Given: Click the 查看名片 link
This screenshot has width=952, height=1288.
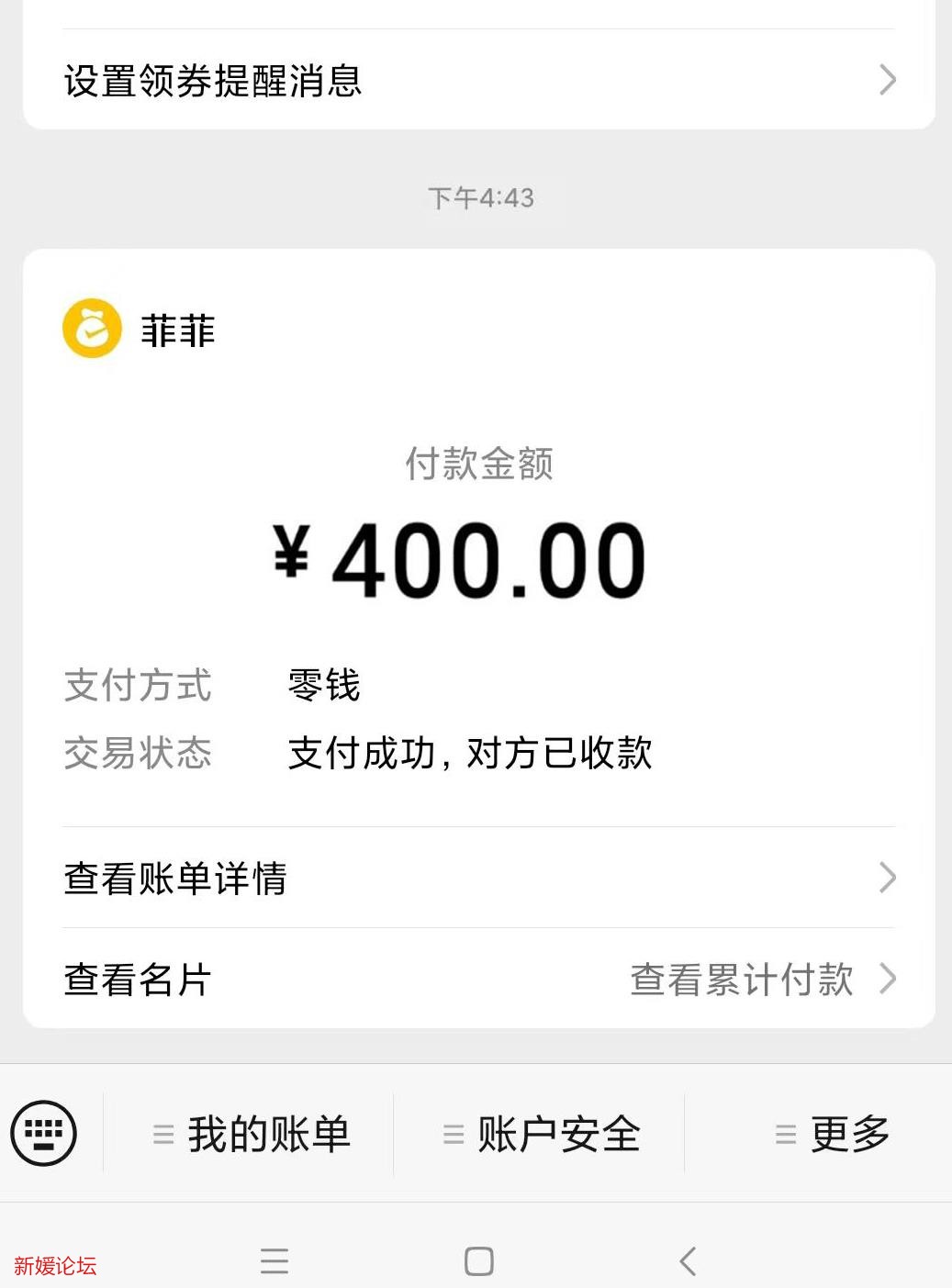Looking at the screenshot, I should pyautogui.click(x=134, y=980).
